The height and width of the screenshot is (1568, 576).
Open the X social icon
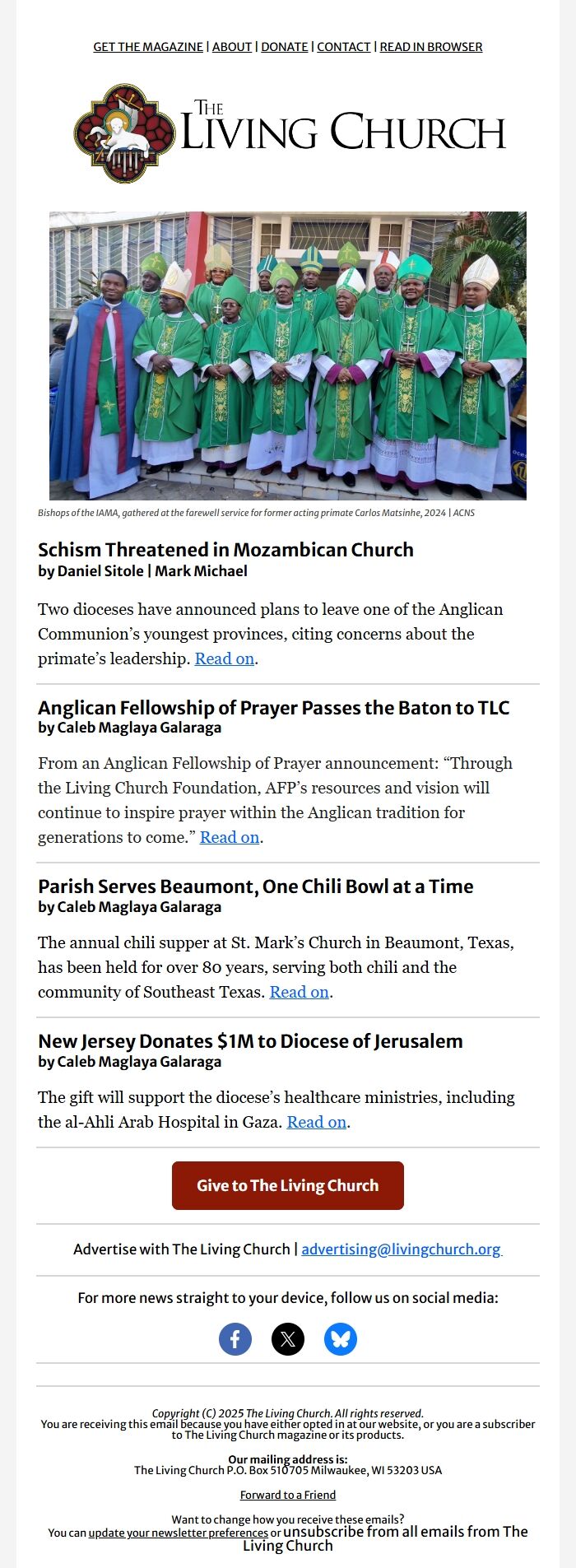pyautogui.click(x=288, y=1339)
